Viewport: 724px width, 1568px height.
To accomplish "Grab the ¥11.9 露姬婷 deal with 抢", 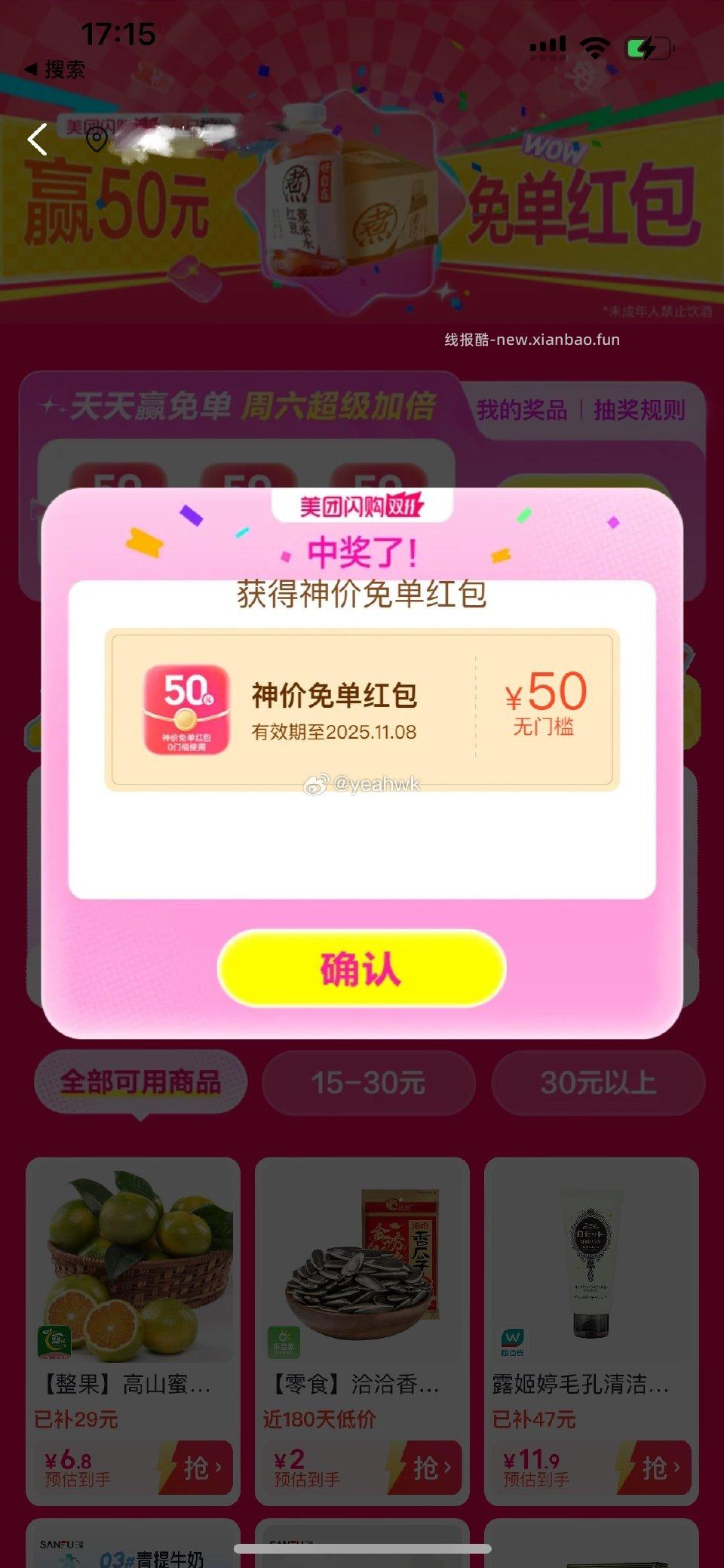I will click(x=656, y=1468).
